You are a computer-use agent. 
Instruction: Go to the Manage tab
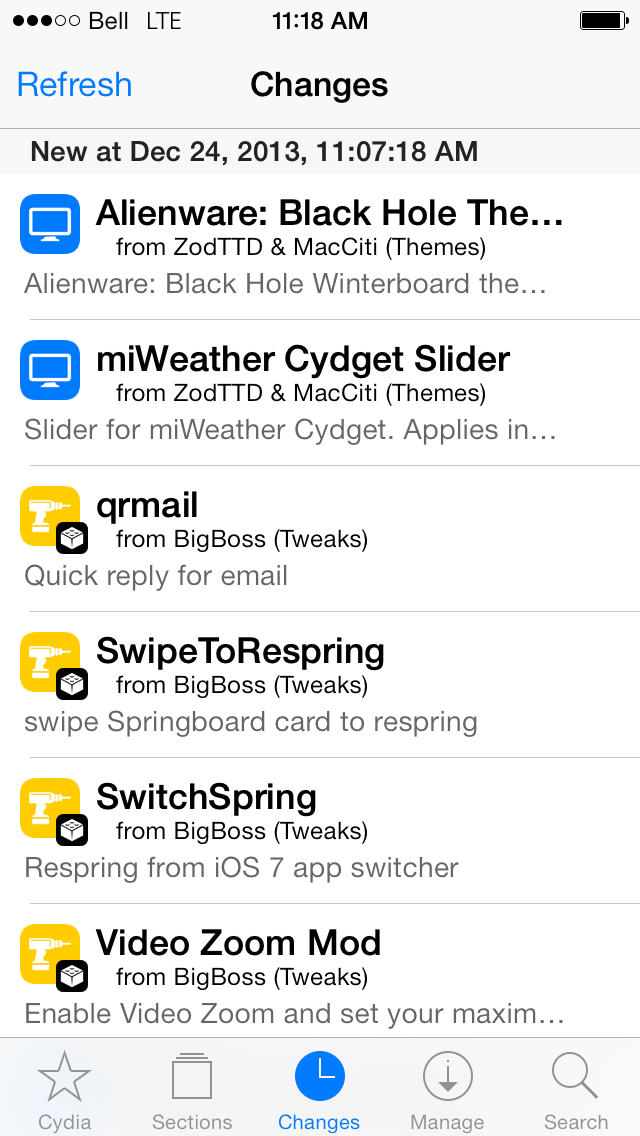(x=448, y=1088)
